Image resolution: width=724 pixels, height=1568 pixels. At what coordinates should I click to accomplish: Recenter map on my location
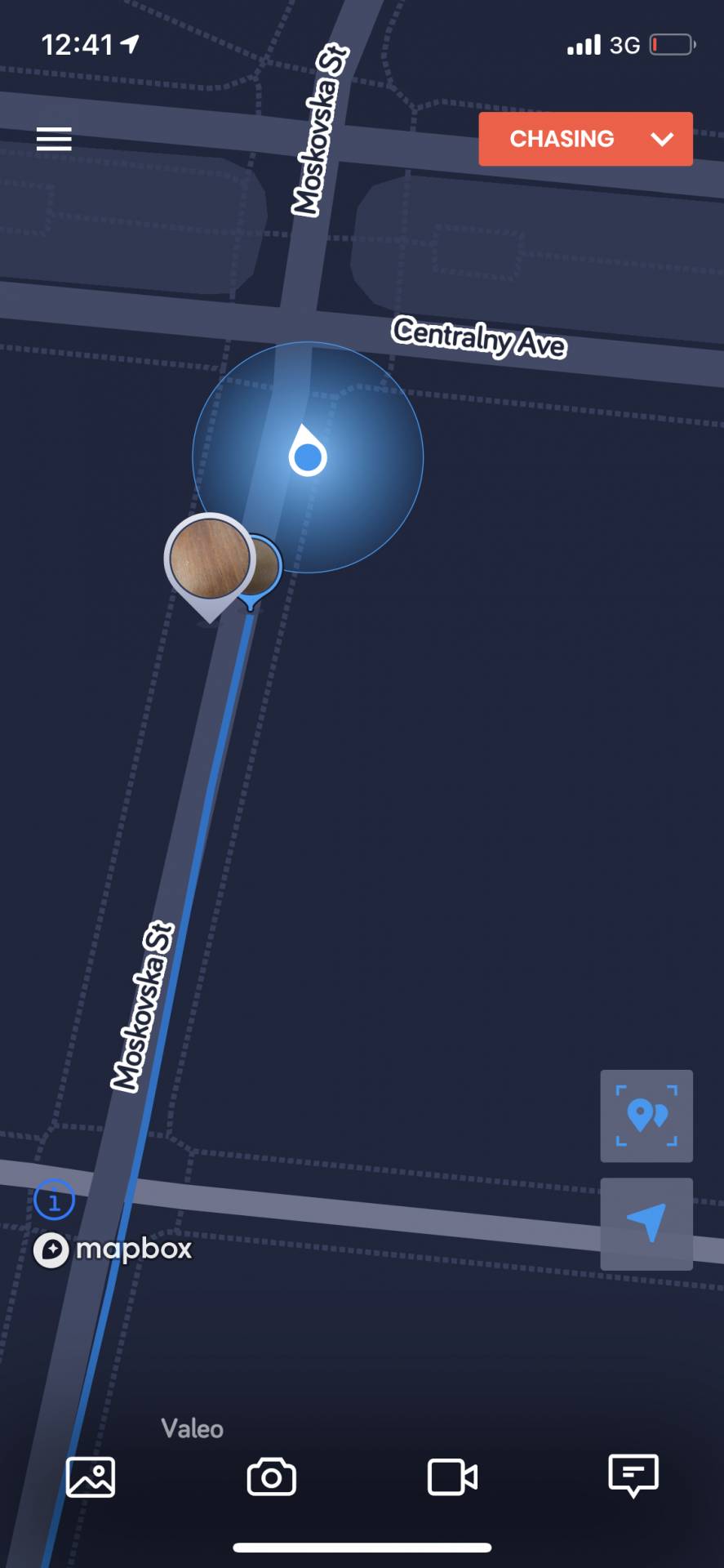[646, 1223]
